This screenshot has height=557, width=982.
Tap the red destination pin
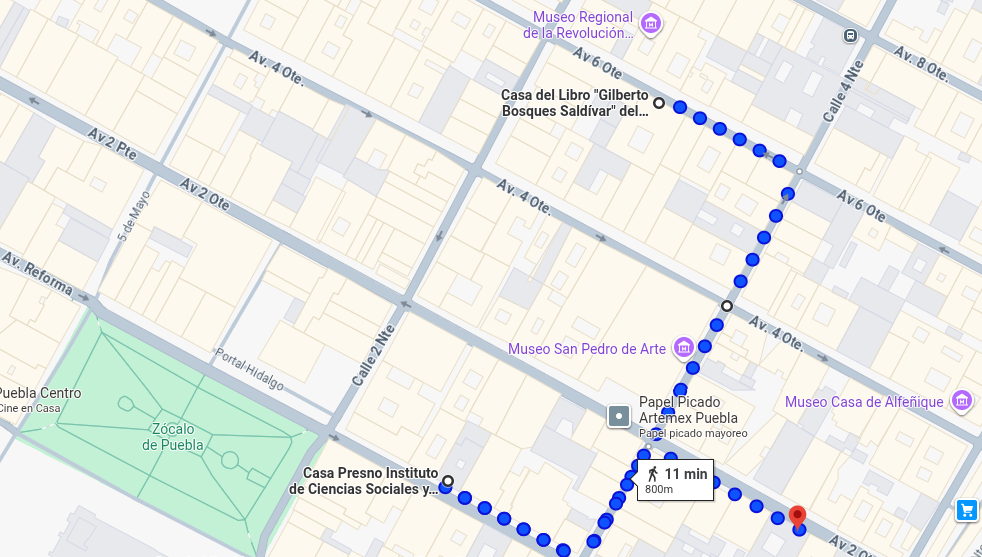(x=797, y=517)
